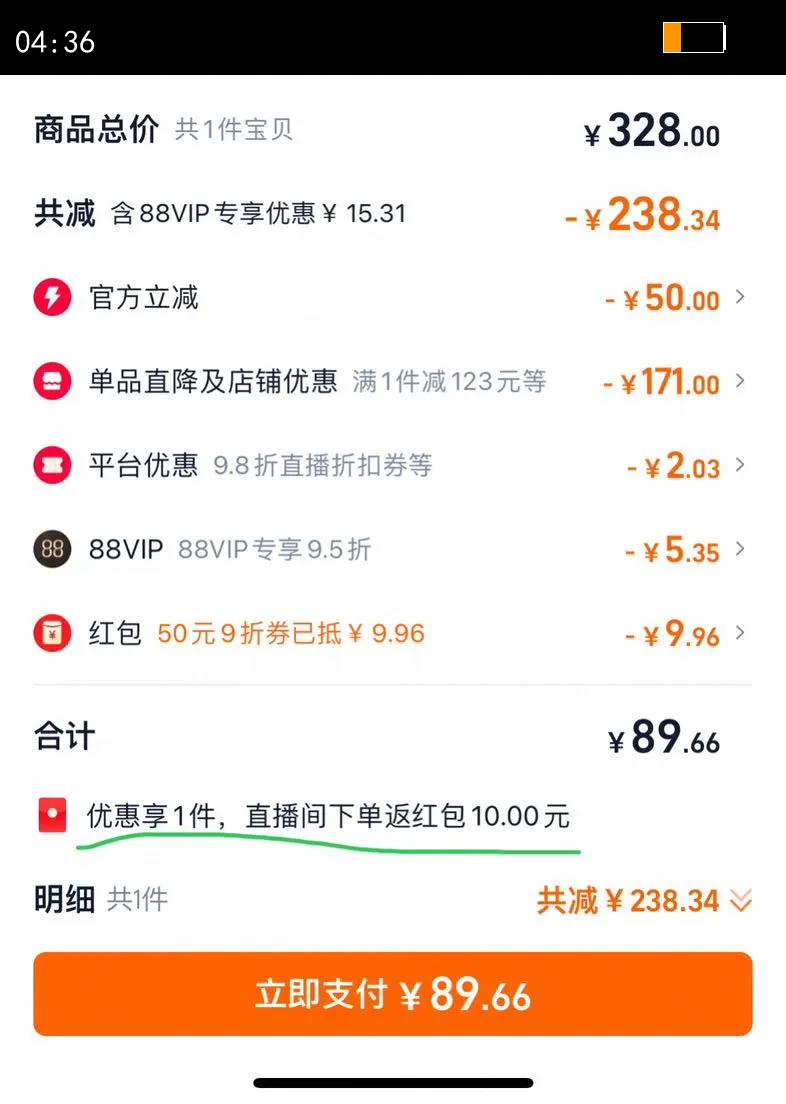Open 平台优惠 discount details
This screenshot has height=1104, width=786.
[739, 465]
